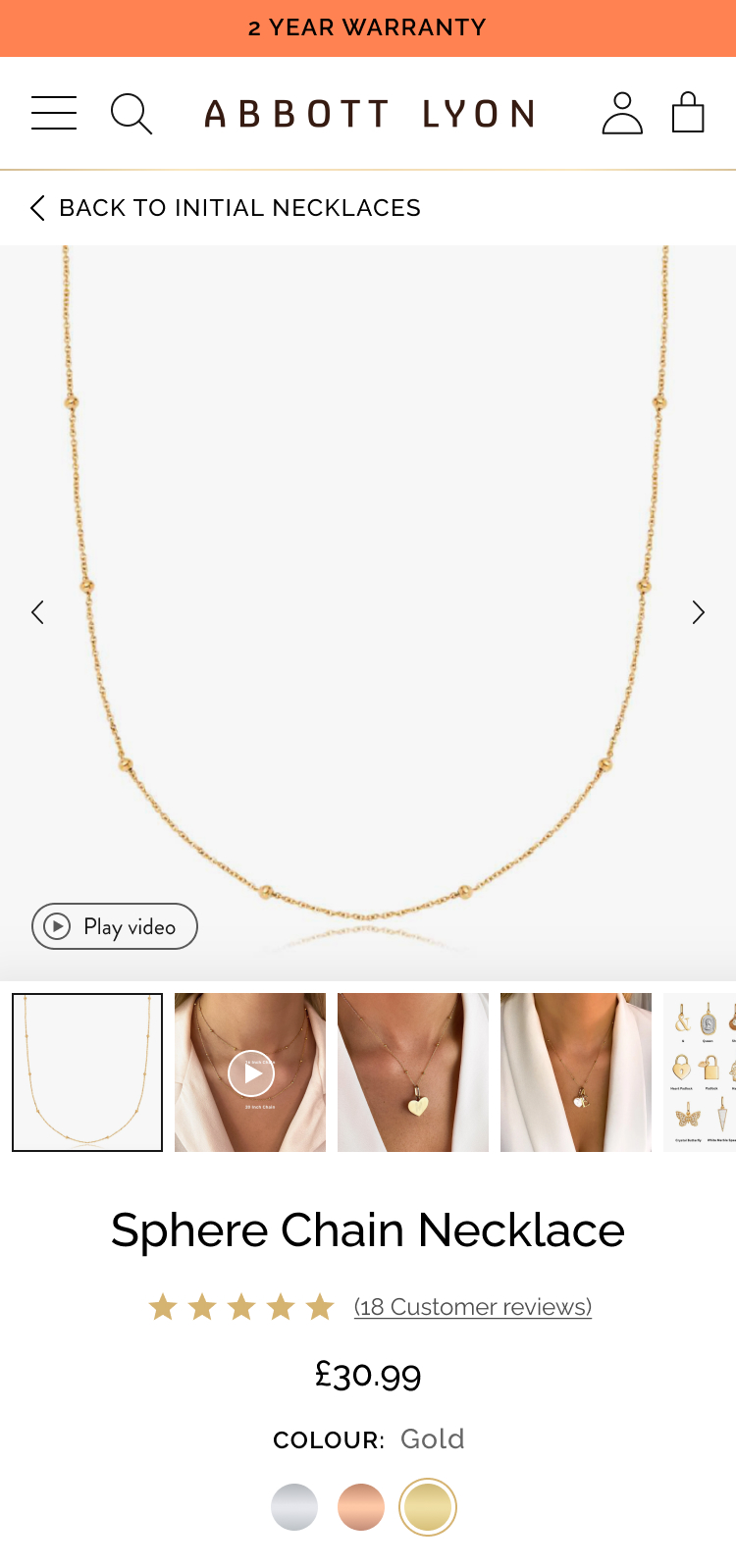This screenshot has height=1568, width=736.
Task: Open the video thumbnail with play icon
Action: point(250,1072)
